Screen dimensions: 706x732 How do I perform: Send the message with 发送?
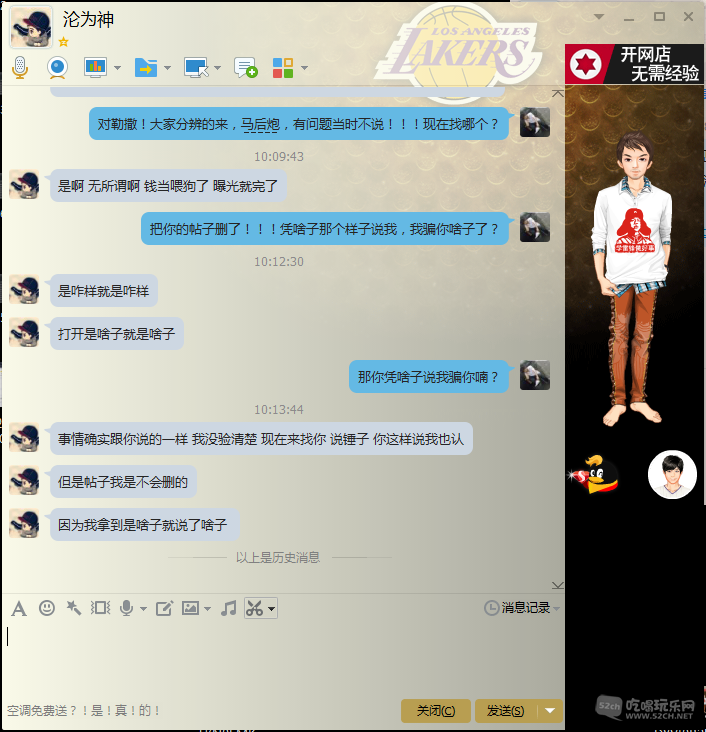click(x=505, y=711)
